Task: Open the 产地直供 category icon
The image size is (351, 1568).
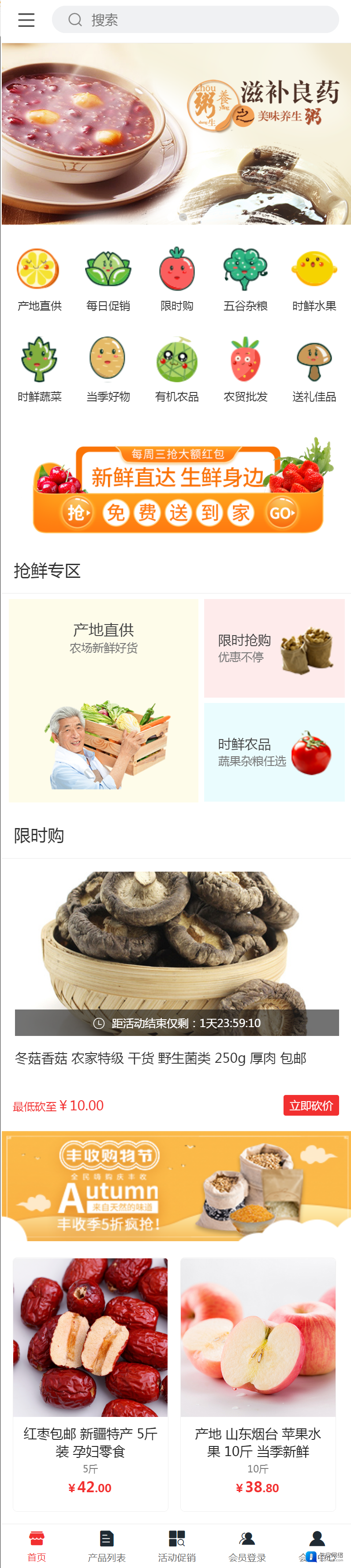Action: [39, 279]
